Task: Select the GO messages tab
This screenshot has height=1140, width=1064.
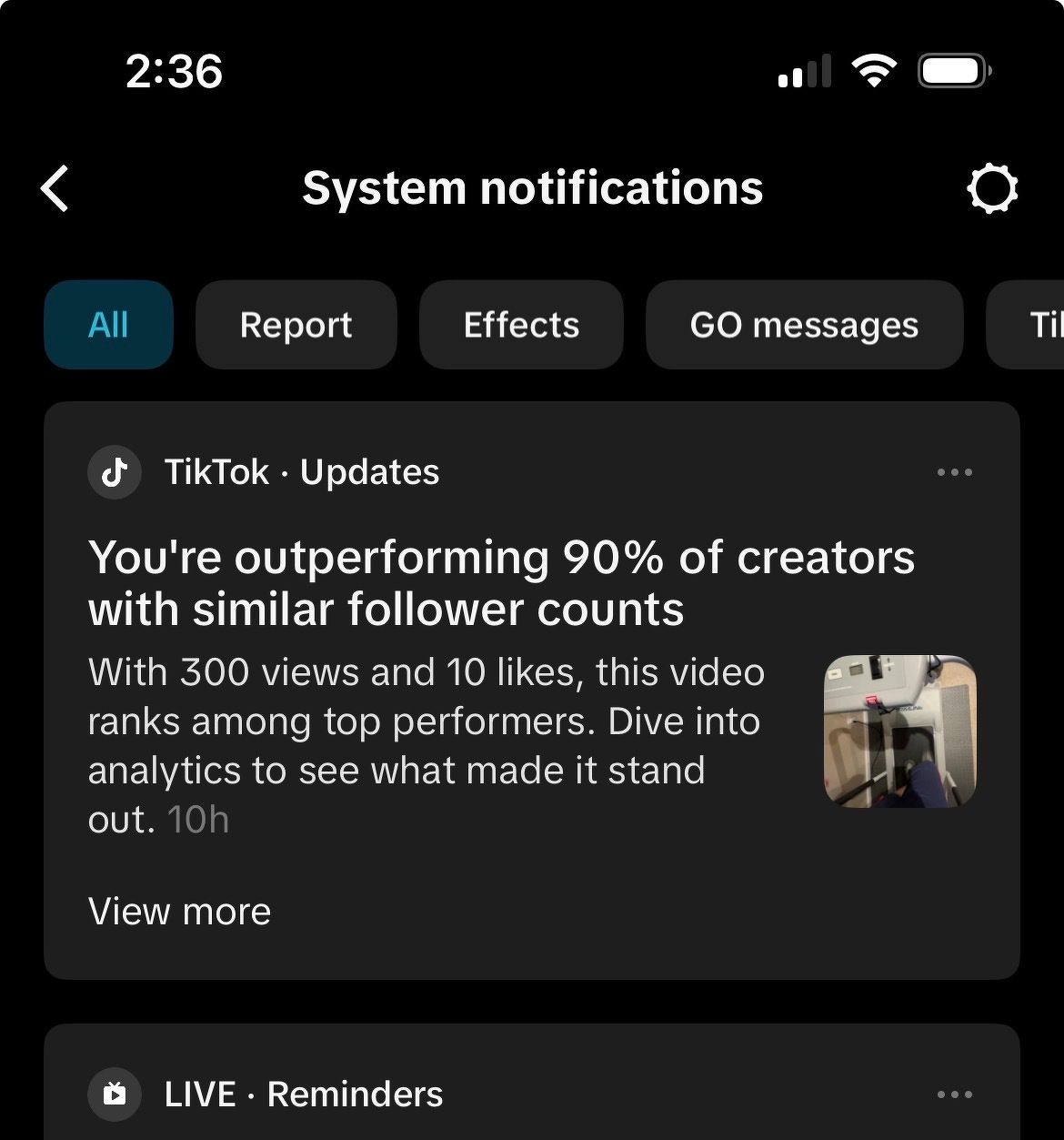Action: tap(804, 325)
